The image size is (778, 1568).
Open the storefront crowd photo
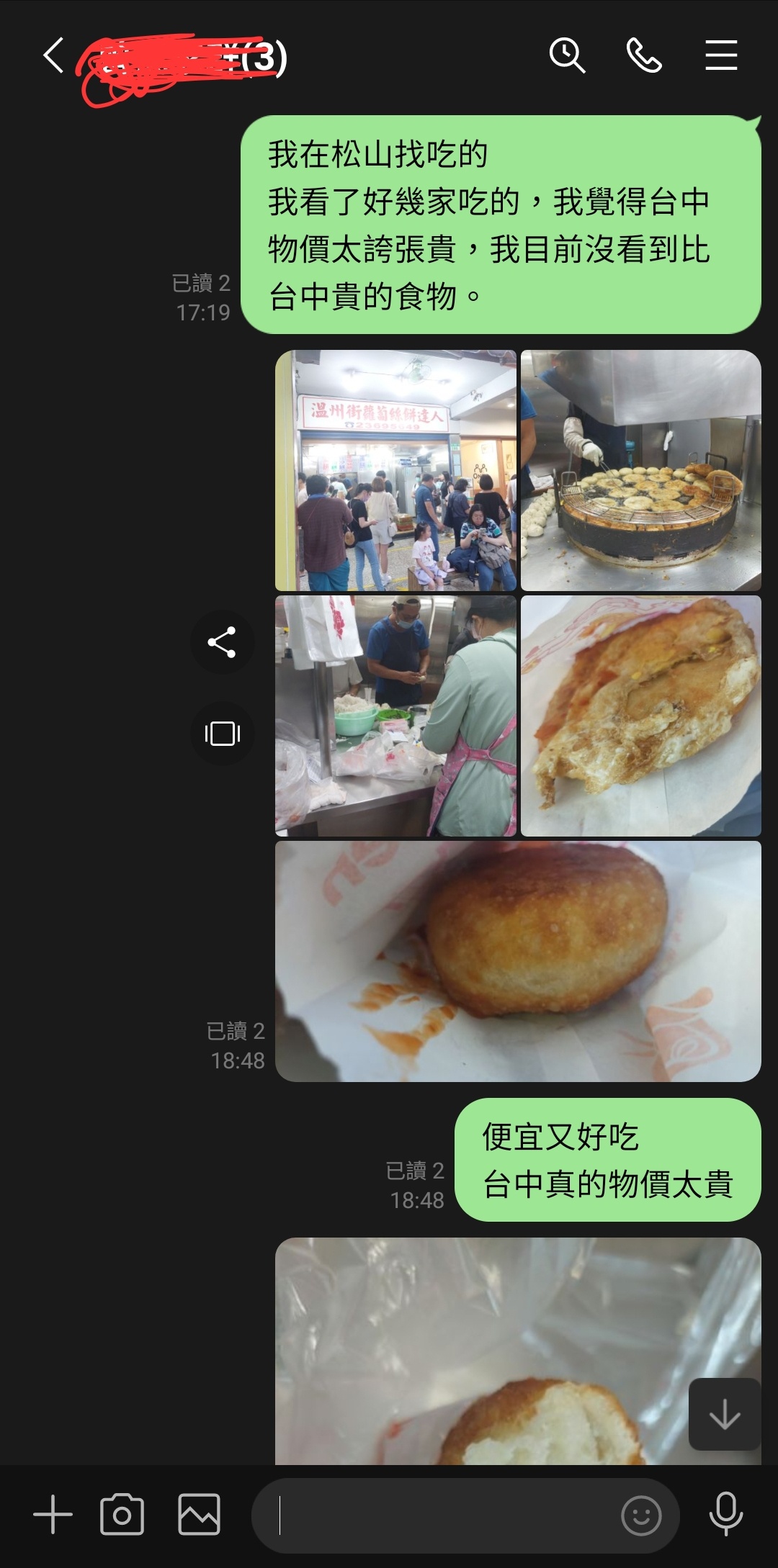(395, 471)
